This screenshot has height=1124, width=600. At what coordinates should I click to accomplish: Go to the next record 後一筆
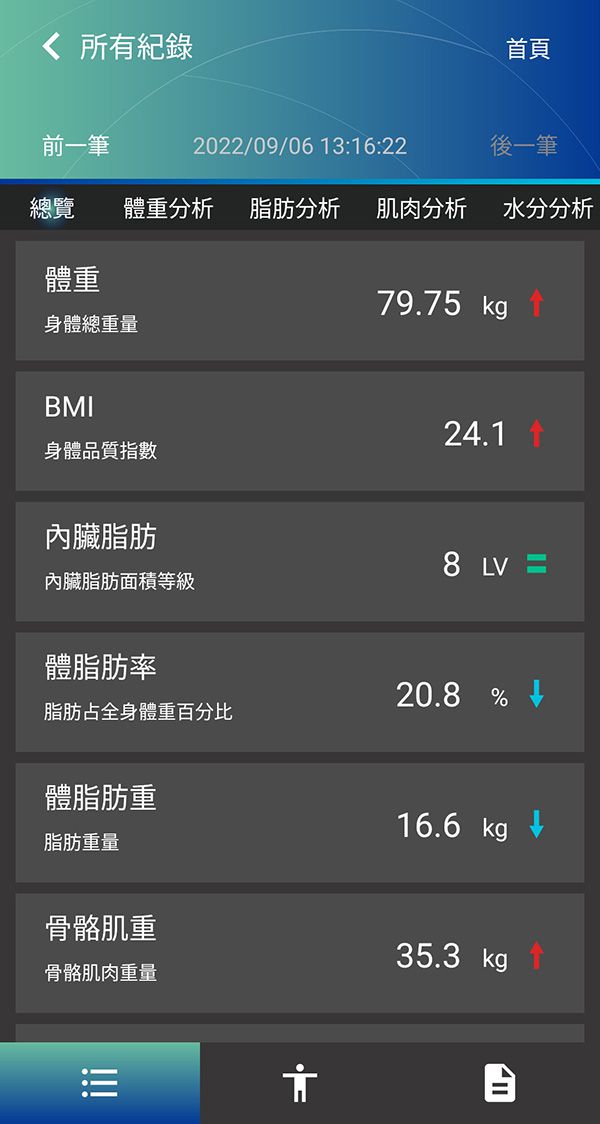[523, 146]
